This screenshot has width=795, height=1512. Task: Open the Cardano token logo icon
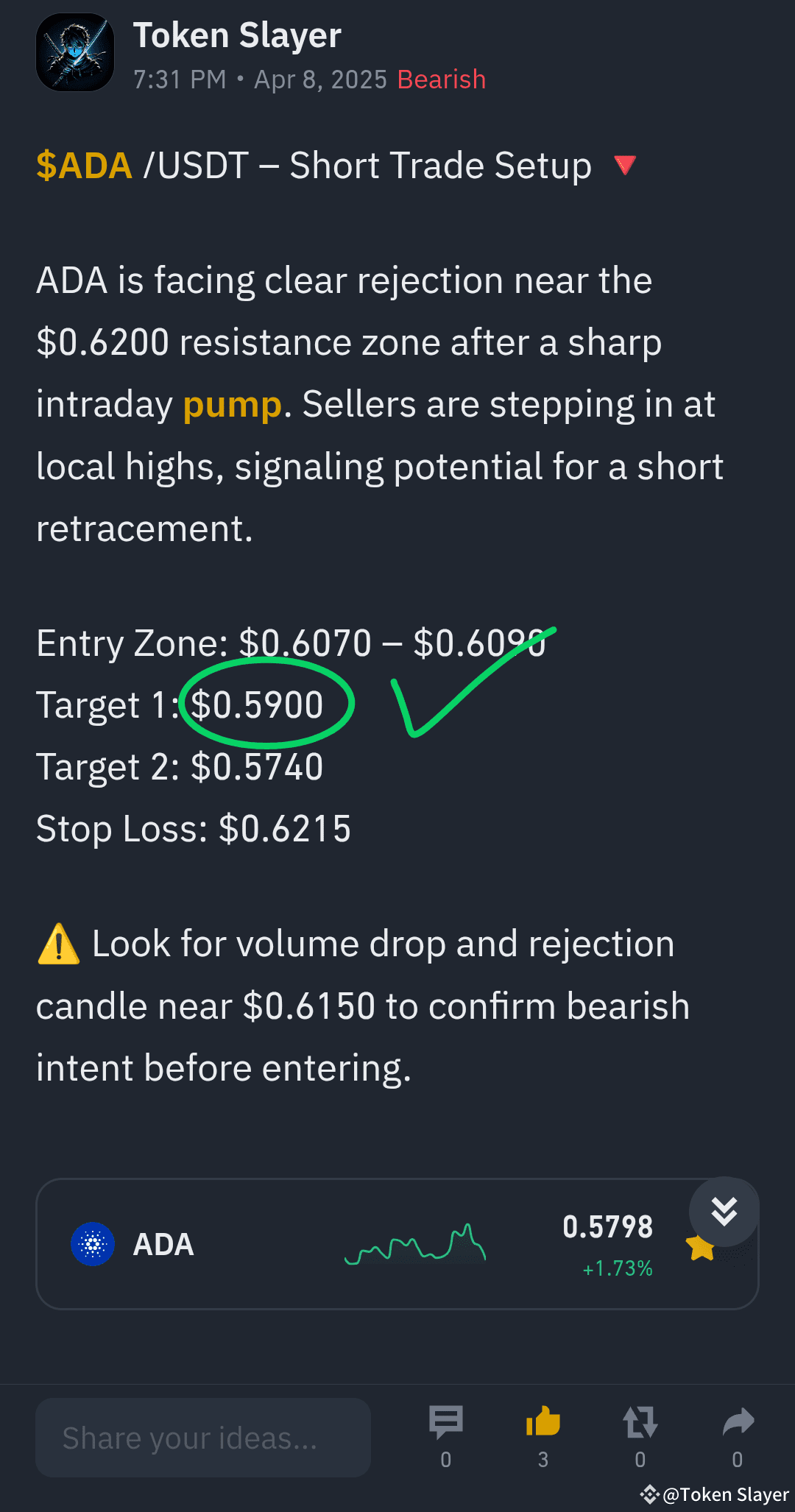click(x=93, y=1243)
